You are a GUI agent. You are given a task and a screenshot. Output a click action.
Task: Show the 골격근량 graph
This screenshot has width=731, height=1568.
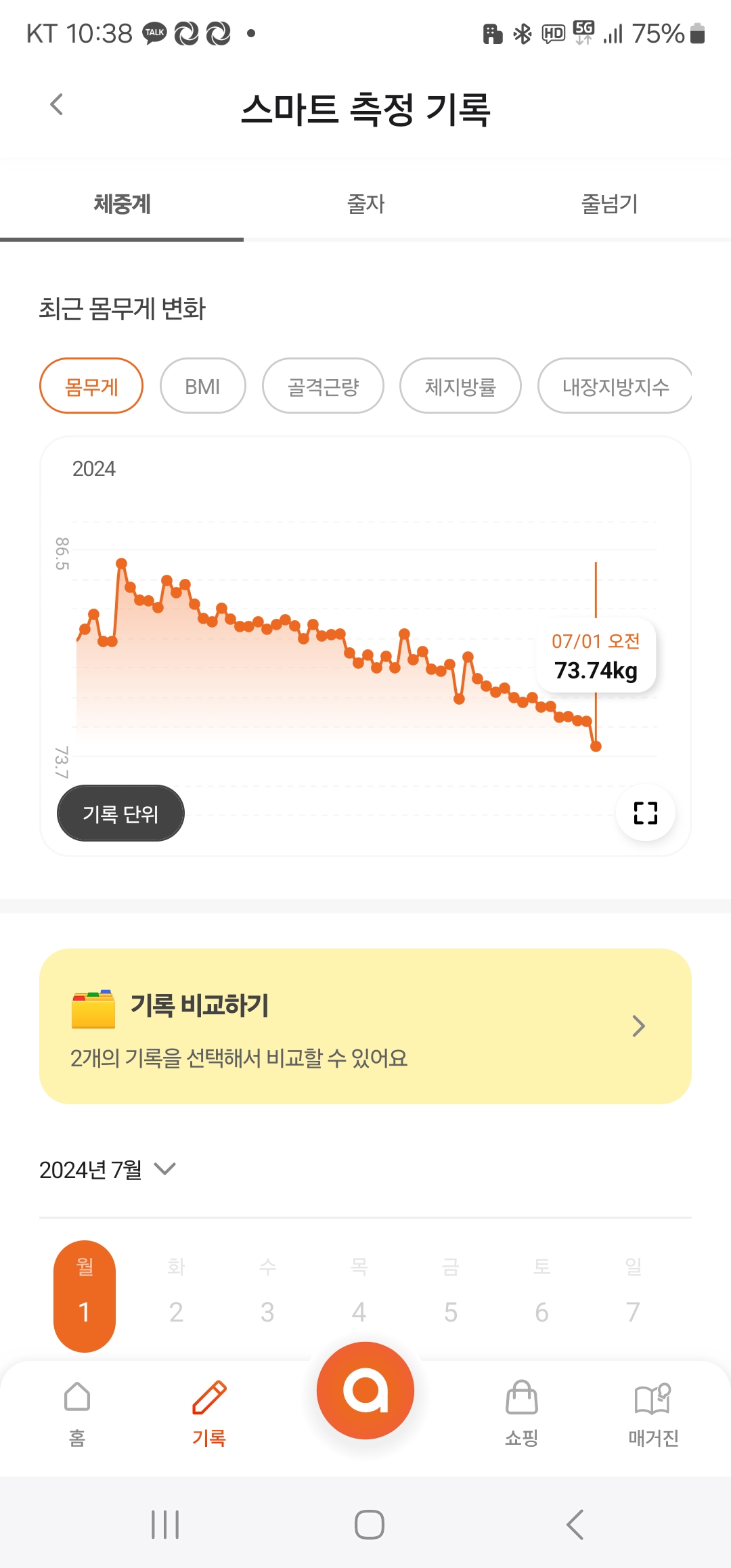tap(323, 386)
